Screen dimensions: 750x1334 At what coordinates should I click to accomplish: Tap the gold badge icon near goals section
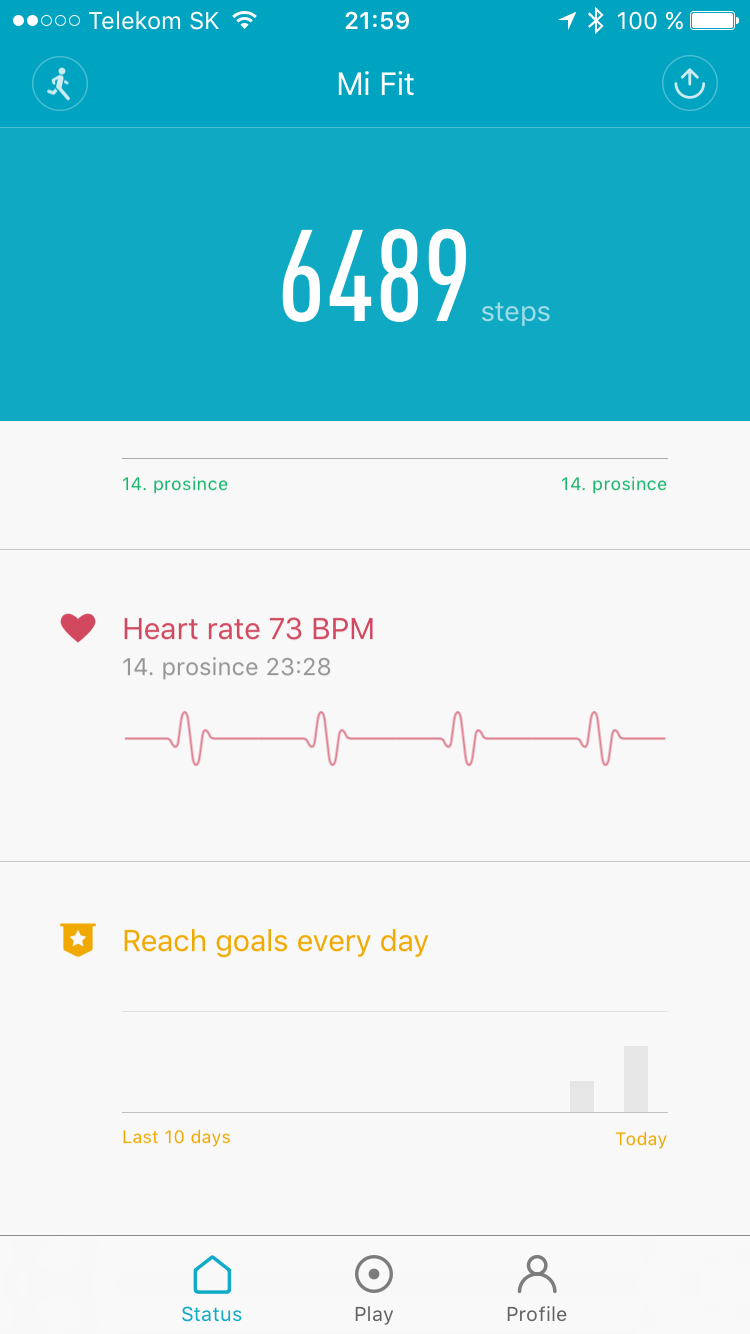[x=77, y=939]
